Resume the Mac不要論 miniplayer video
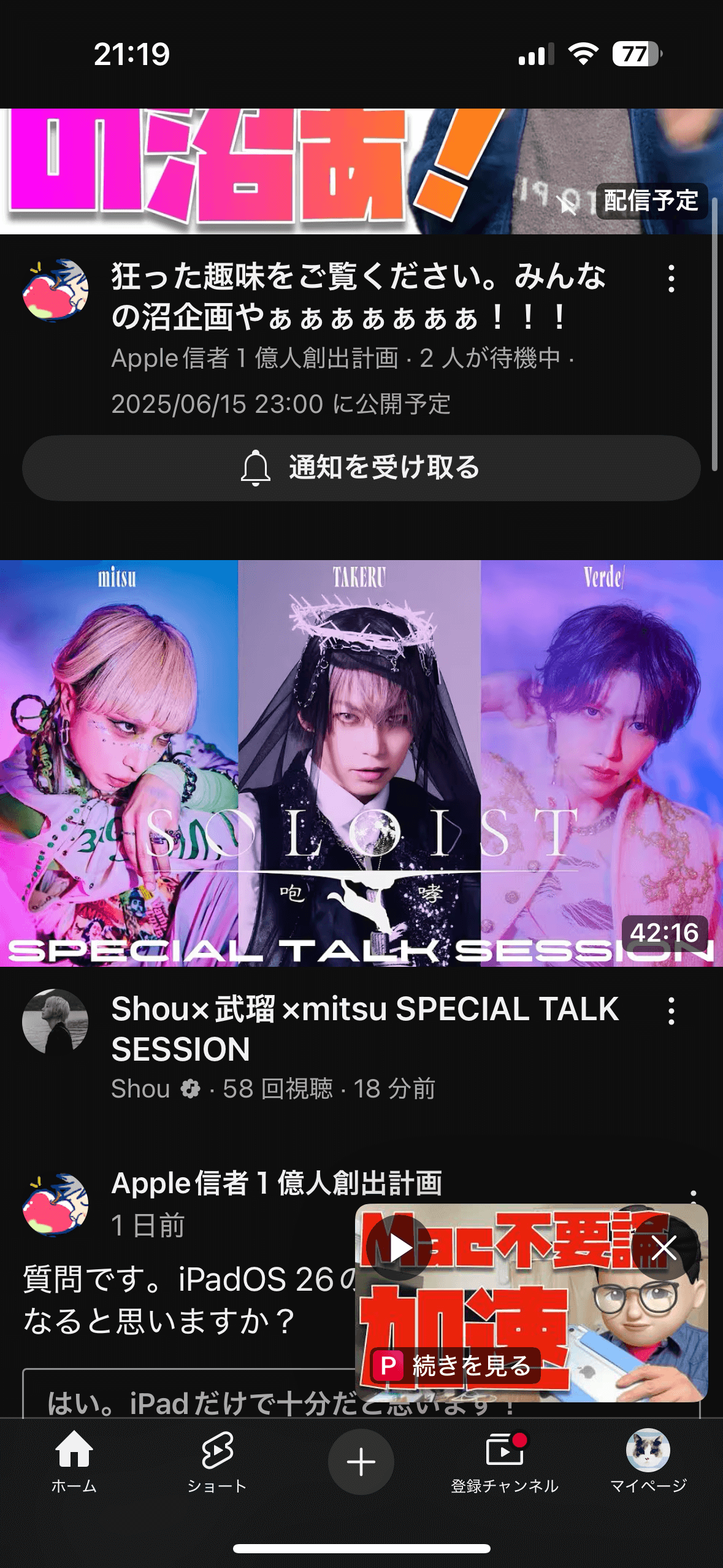 coord(399,1247)
